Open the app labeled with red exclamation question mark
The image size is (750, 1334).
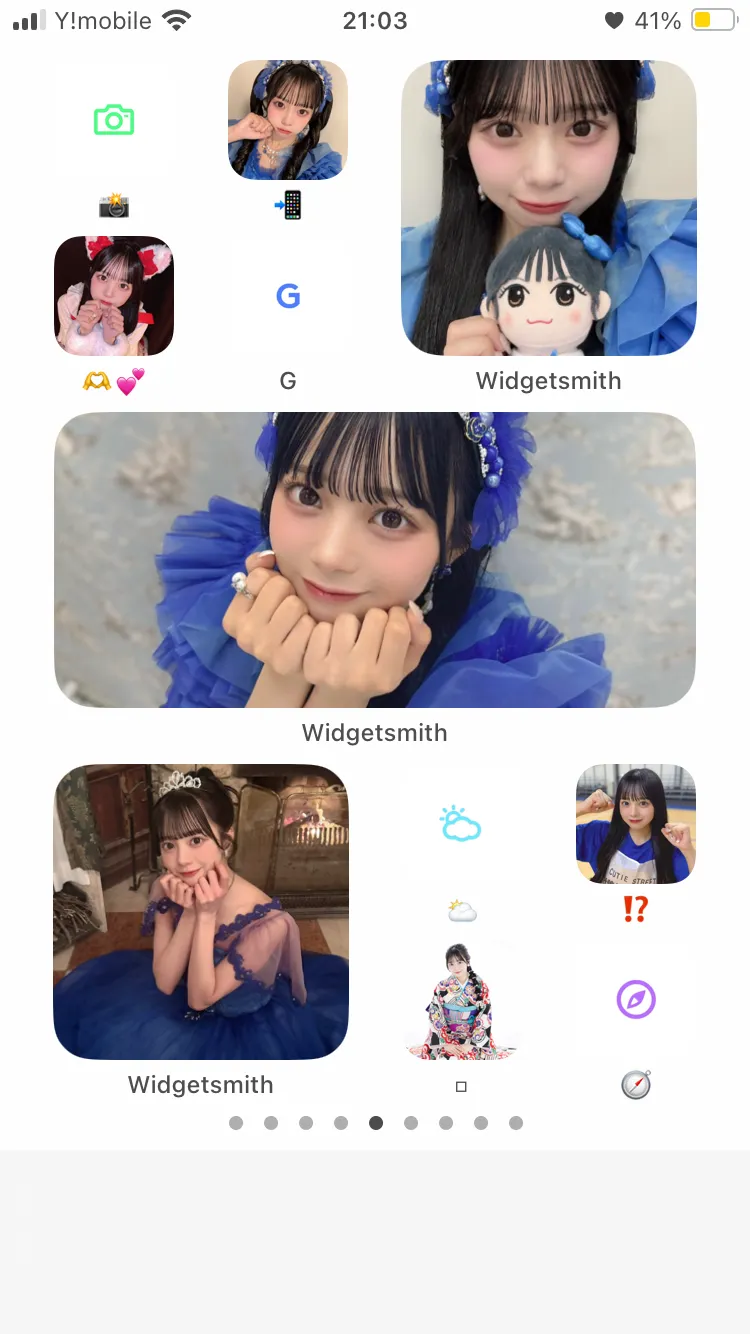point(636,824)
